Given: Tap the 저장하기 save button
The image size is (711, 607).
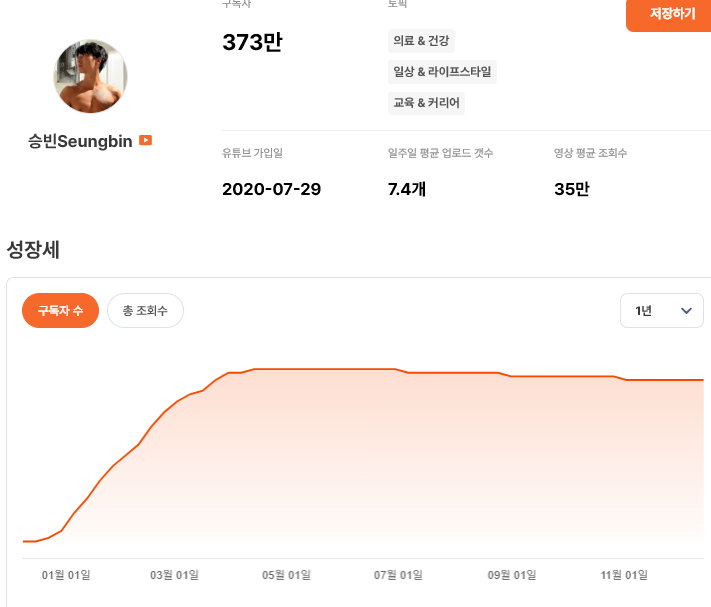Looking at the screenshot, I should [667, 14].
